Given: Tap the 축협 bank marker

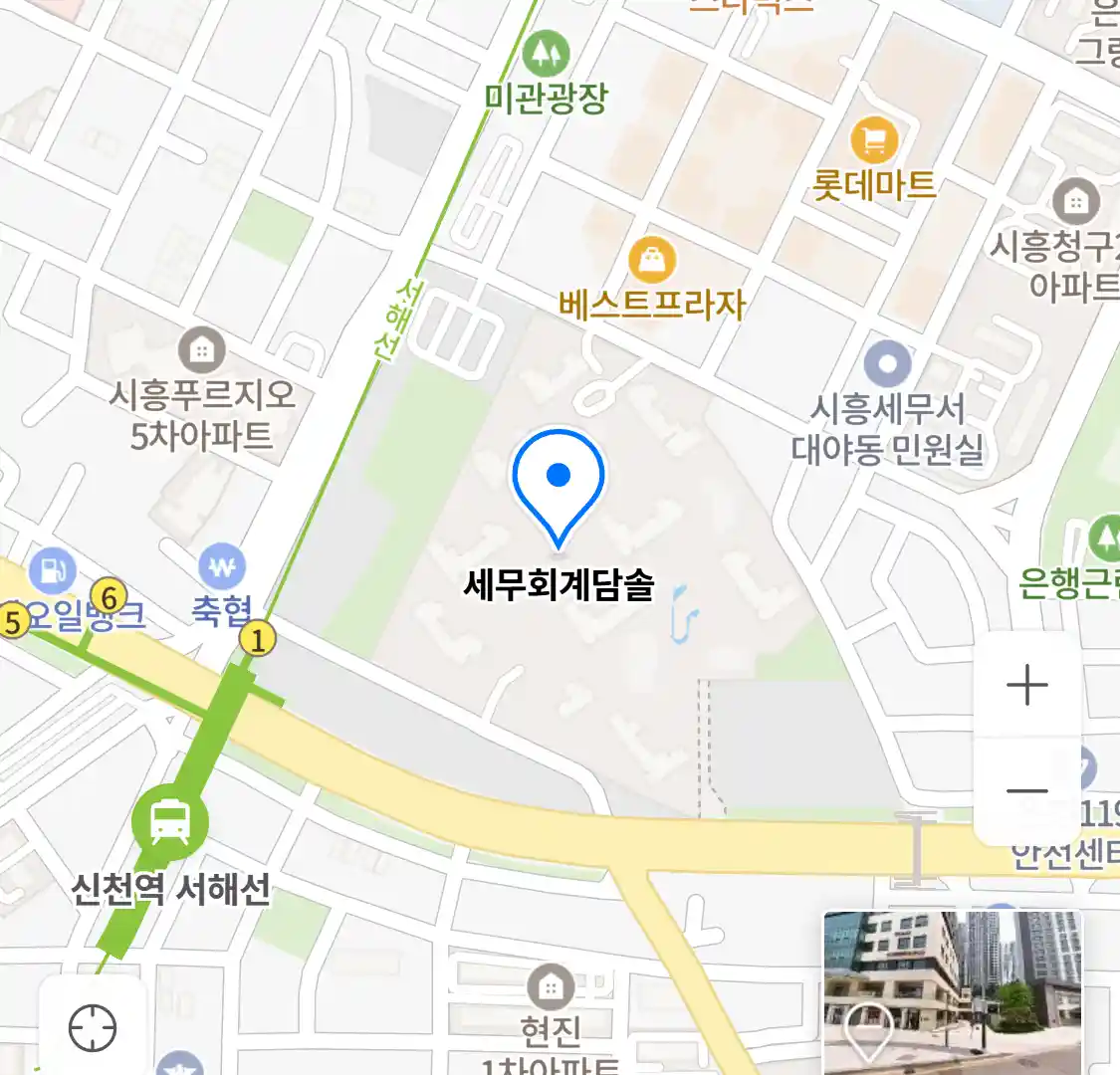Looking at the screenshot, I should click(x=222, y=567).
